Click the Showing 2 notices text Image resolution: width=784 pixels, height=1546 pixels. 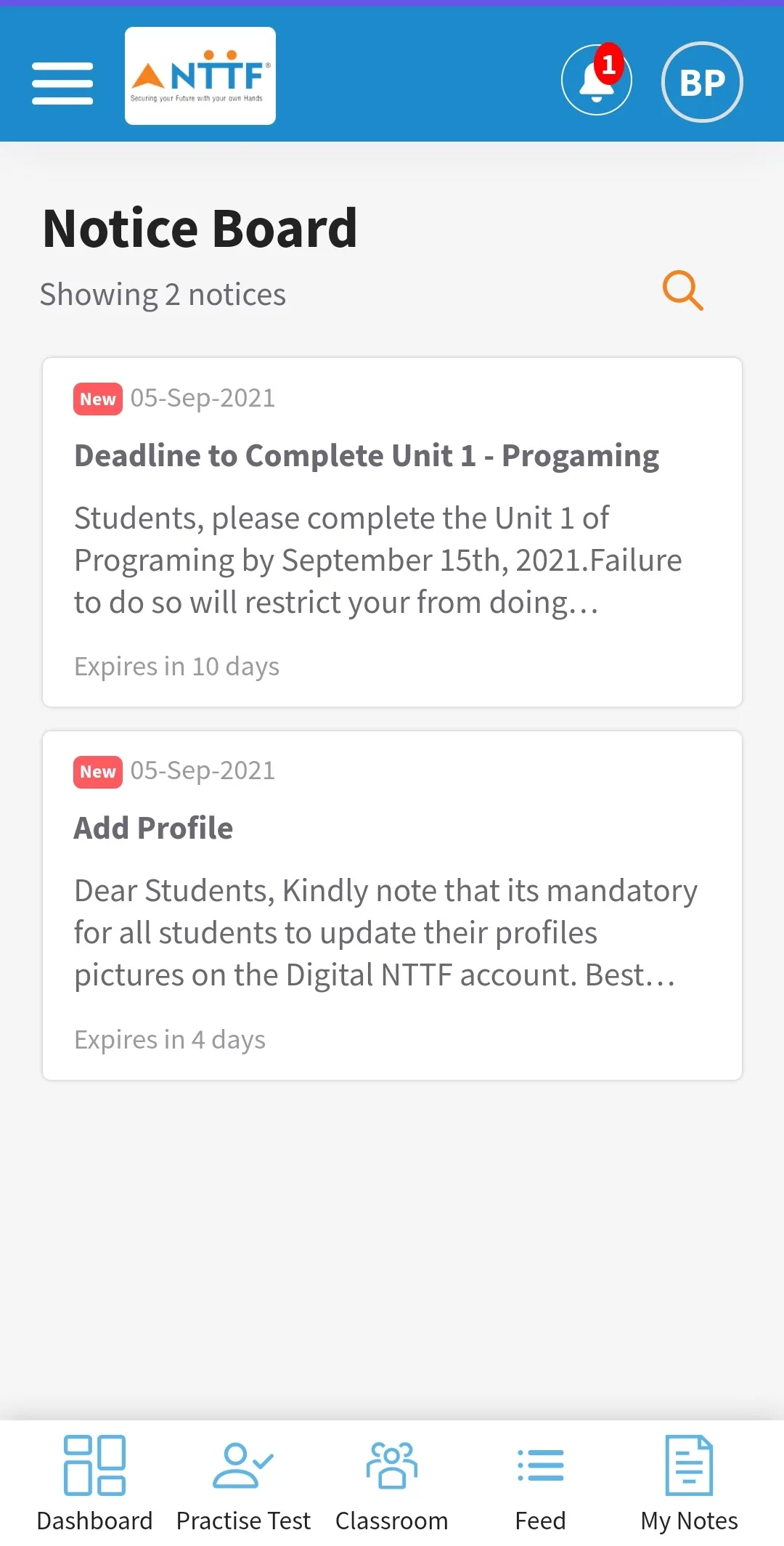[163, 293]
